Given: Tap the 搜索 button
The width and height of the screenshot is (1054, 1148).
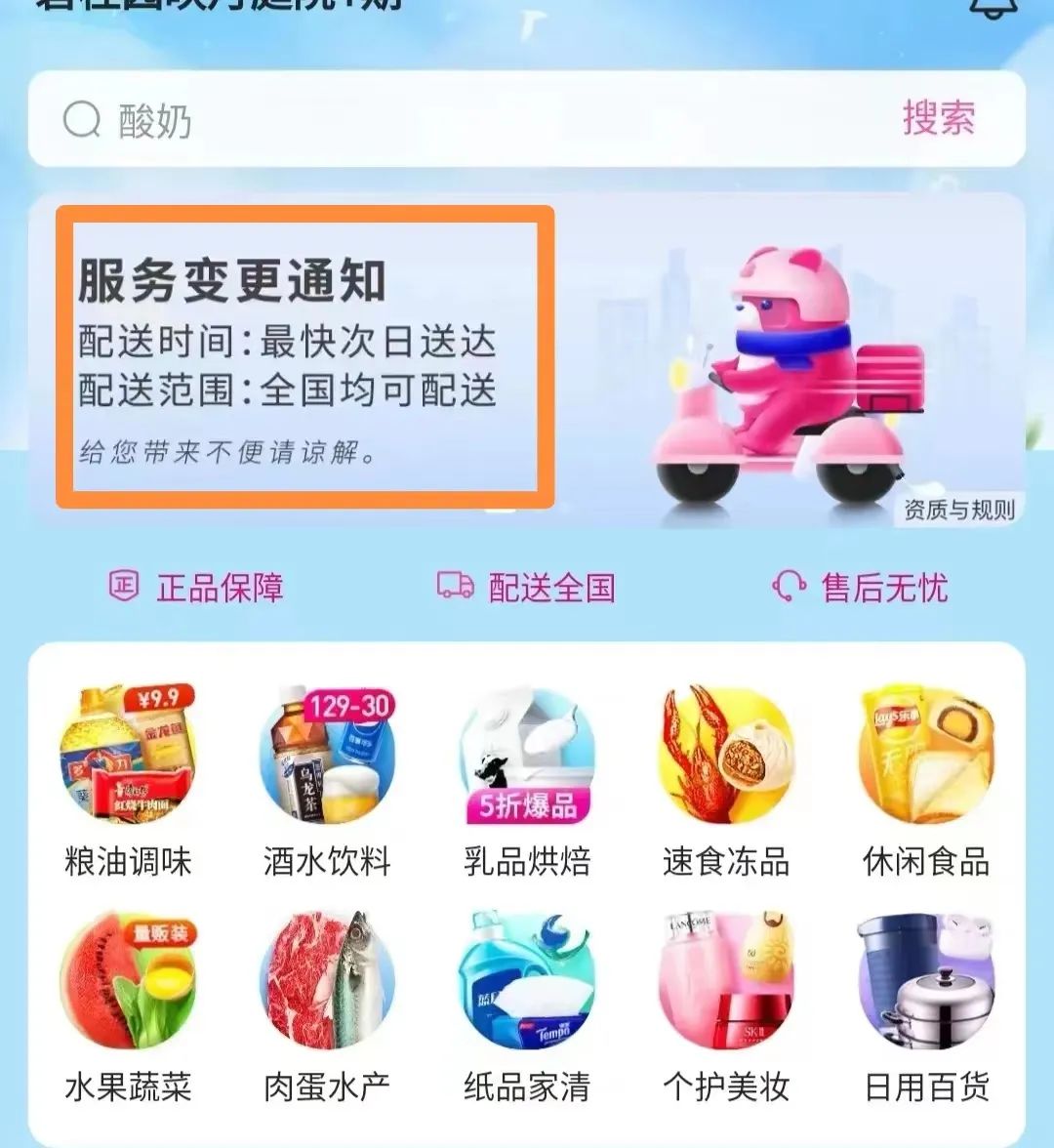Looking at the screenshot, I should point(938,119).
